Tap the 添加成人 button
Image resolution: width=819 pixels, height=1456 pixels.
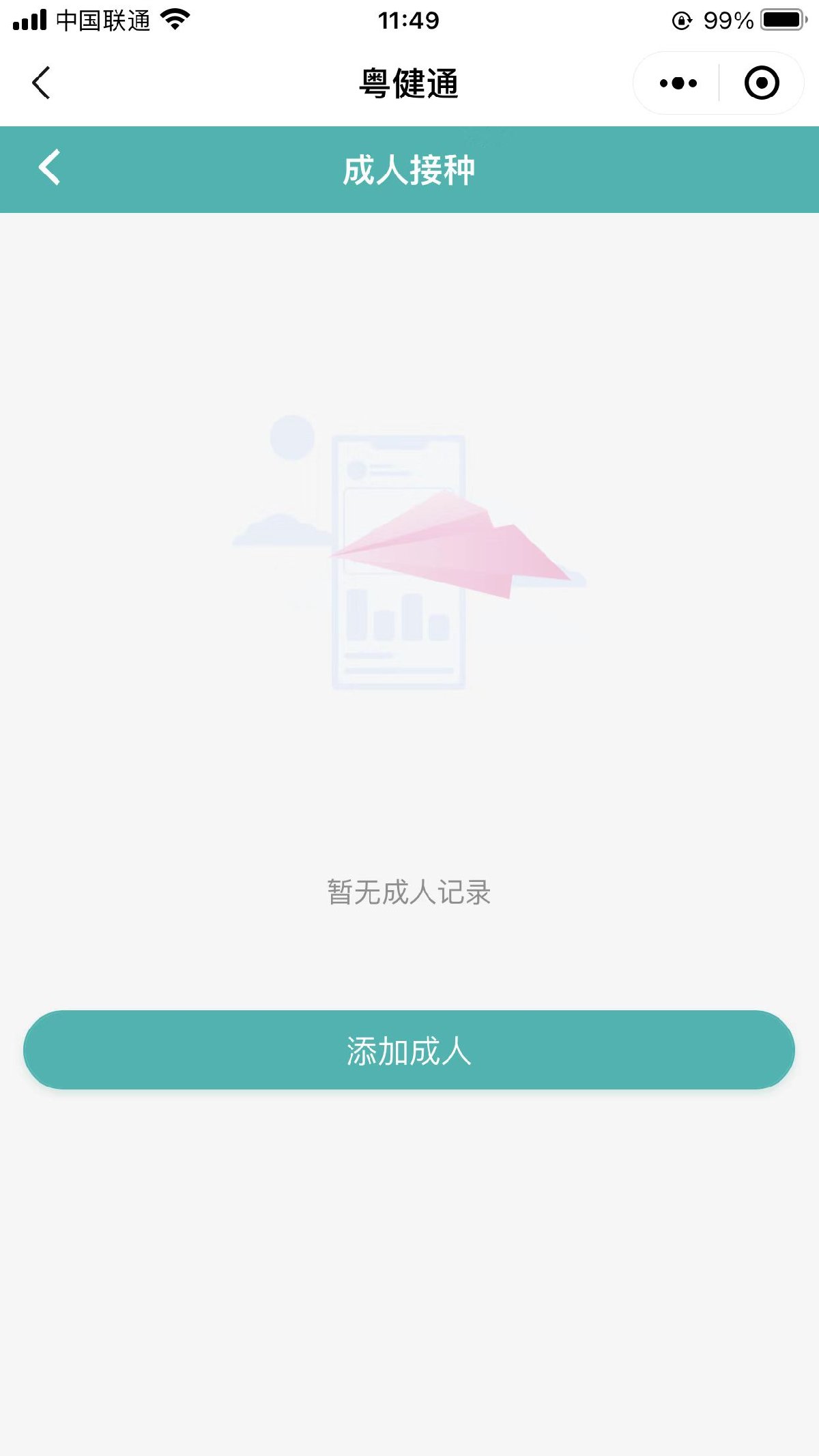click(x=409, y=1050)
